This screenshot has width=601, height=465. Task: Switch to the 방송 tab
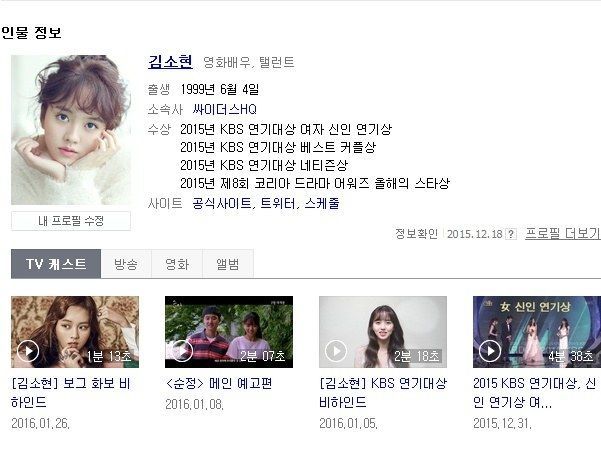(126, 264)
